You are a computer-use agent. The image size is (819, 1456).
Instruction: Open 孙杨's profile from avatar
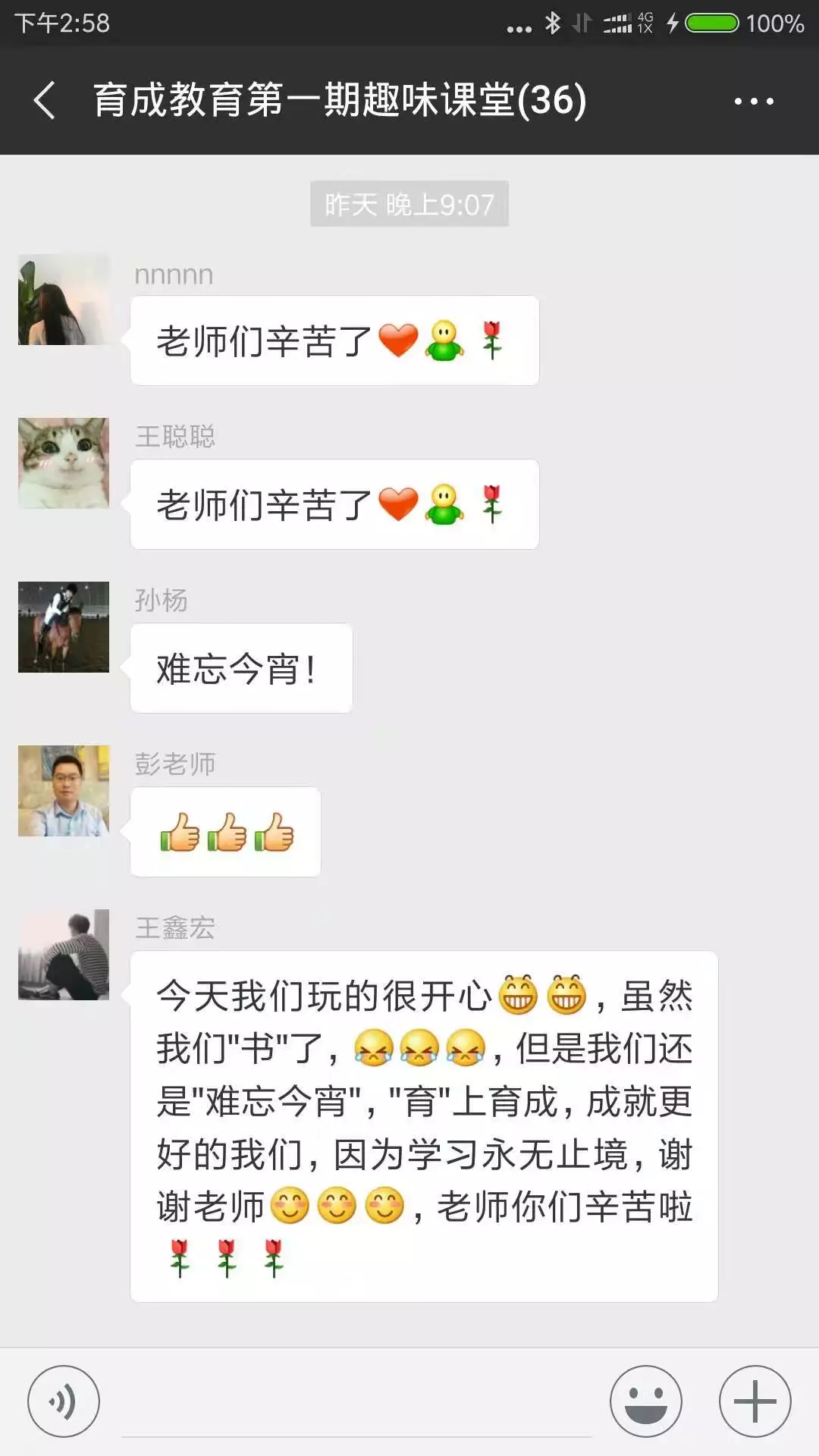pyautogui.click(x=64, y=627)
